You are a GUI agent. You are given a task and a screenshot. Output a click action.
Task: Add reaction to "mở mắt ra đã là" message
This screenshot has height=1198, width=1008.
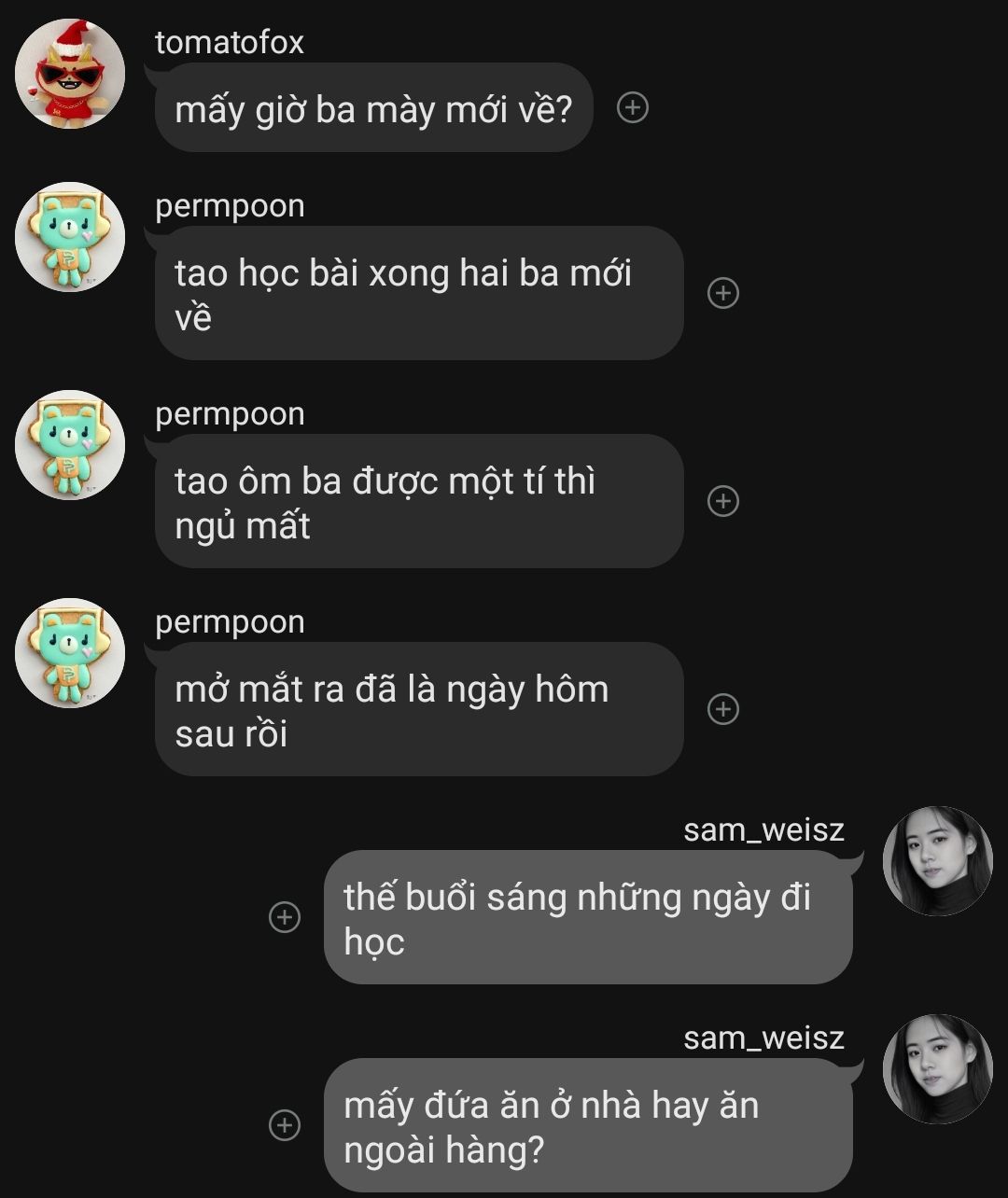[x=723, y=709]
